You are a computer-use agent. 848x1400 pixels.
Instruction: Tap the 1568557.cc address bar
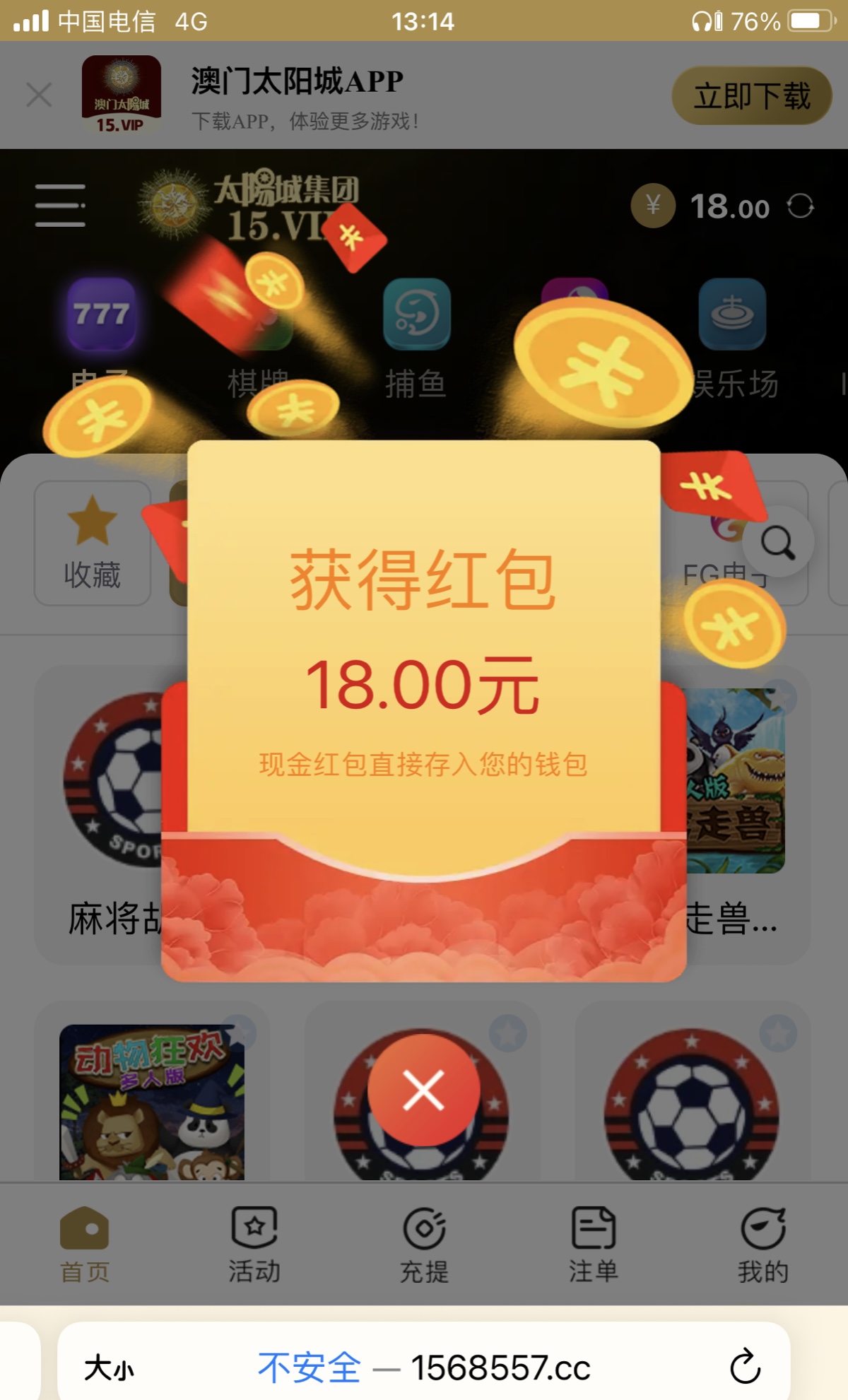424,1367
